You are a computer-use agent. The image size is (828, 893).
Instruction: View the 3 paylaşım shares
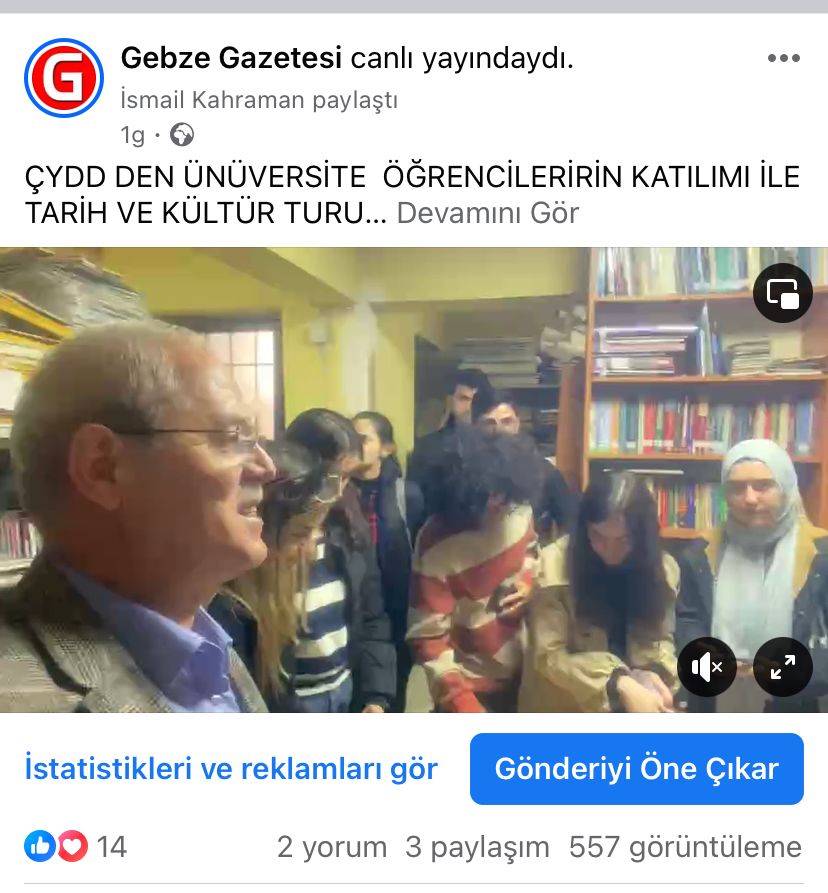pyautogui.click(x=477, y=847)
